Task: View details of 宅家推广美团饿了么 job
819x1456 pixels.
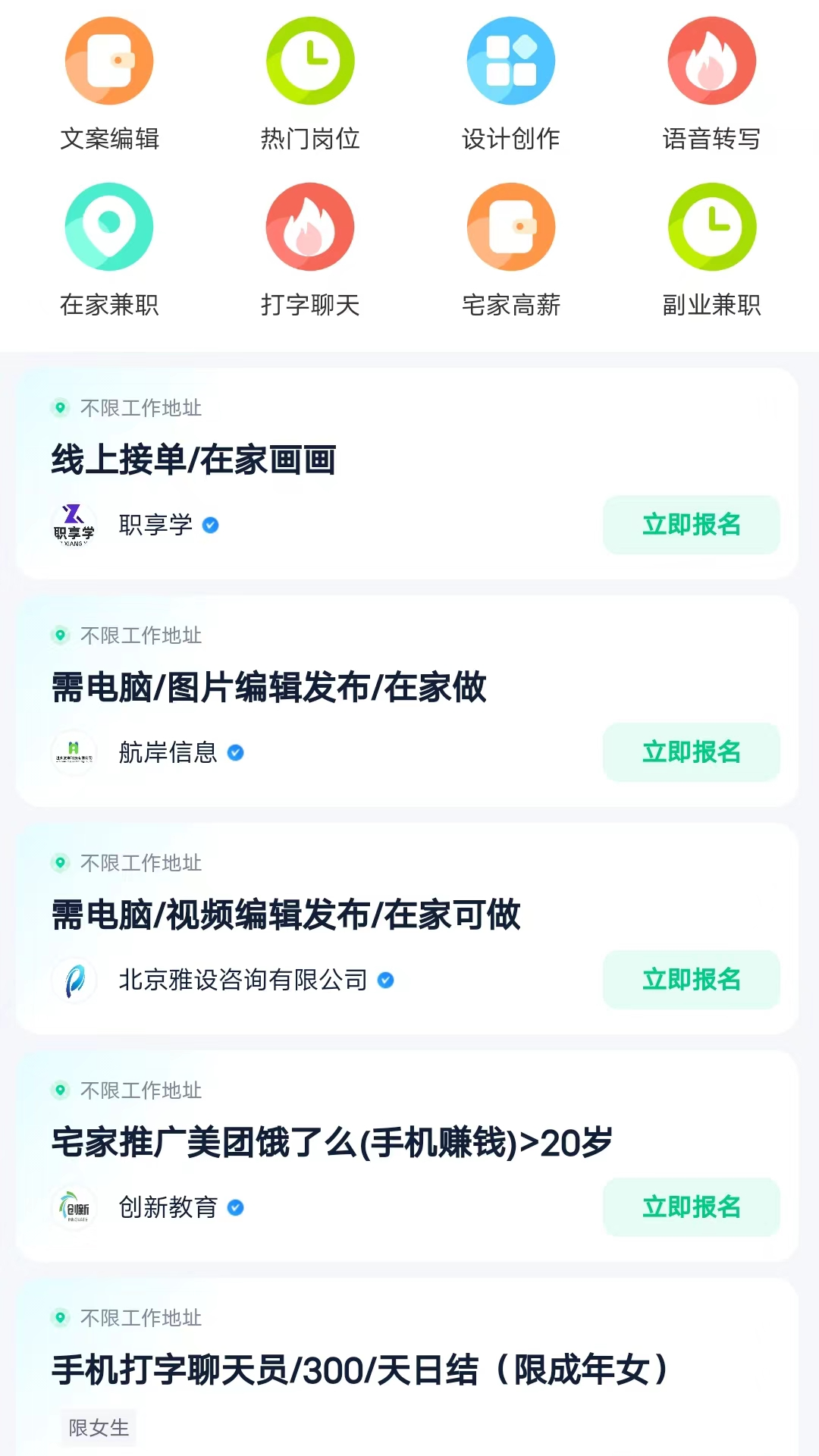Action: click(x=331, y=1143)
